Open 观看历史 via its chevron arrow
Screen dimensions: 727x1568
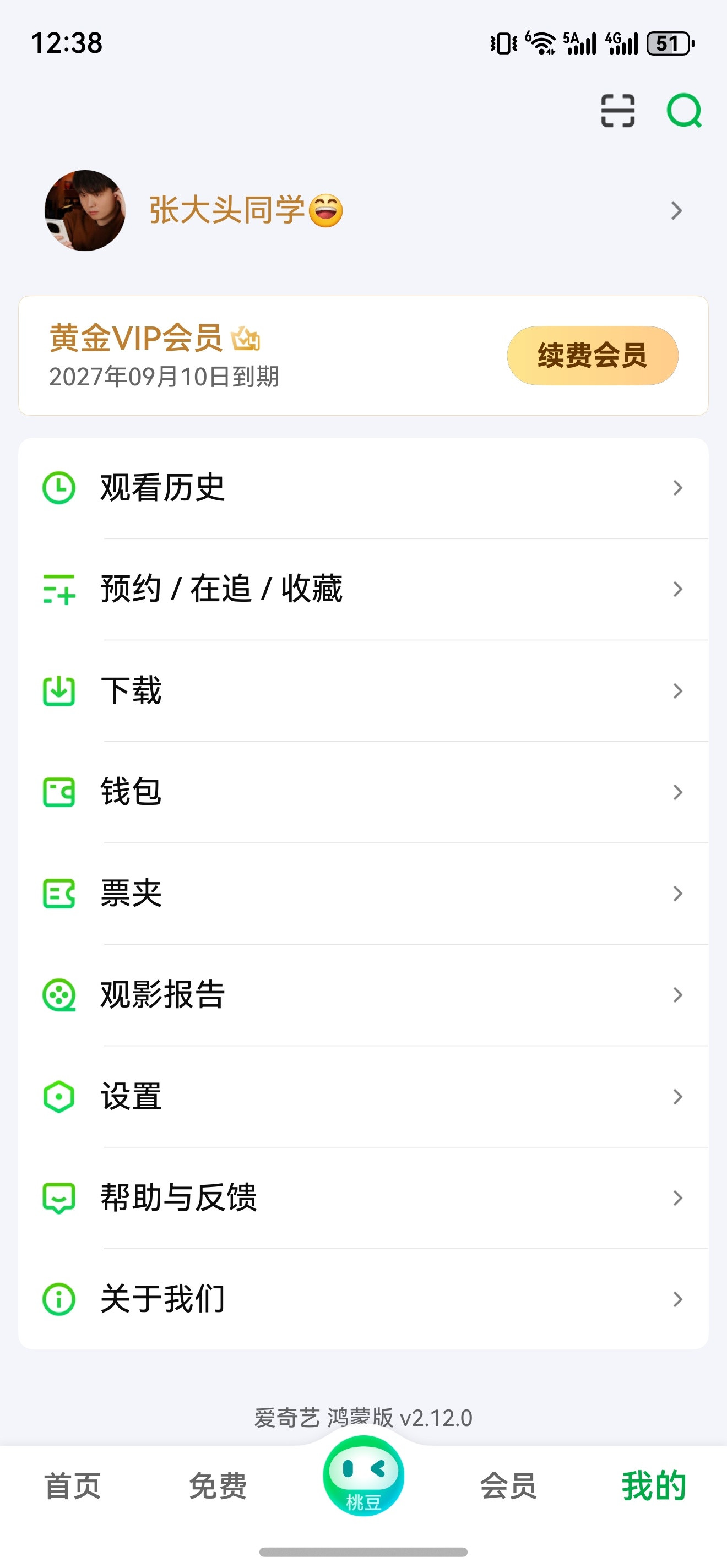(677, 487)
